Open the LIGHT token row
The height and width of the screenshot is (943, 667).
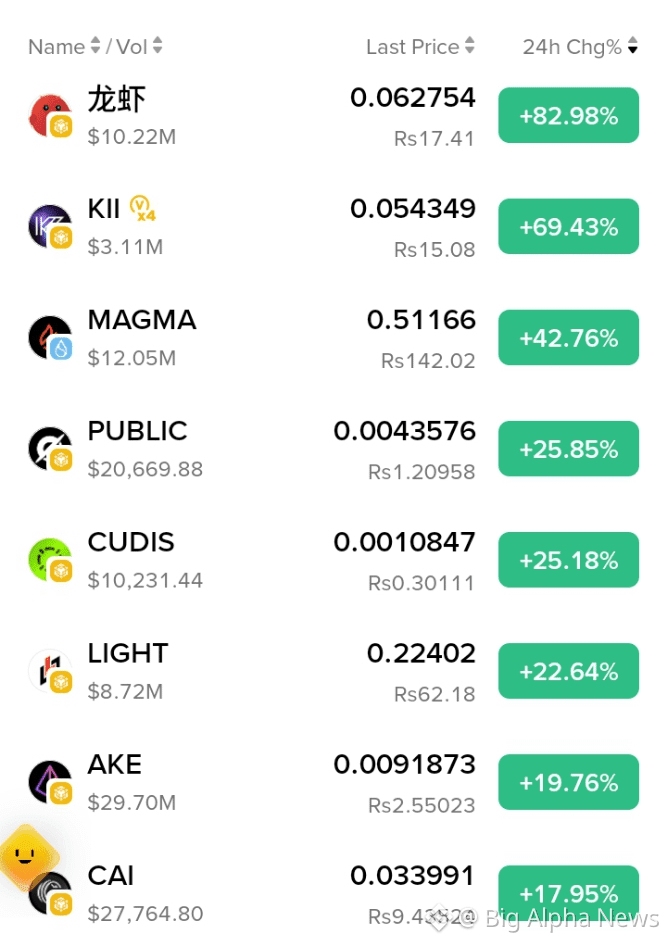tap(333, 671)
